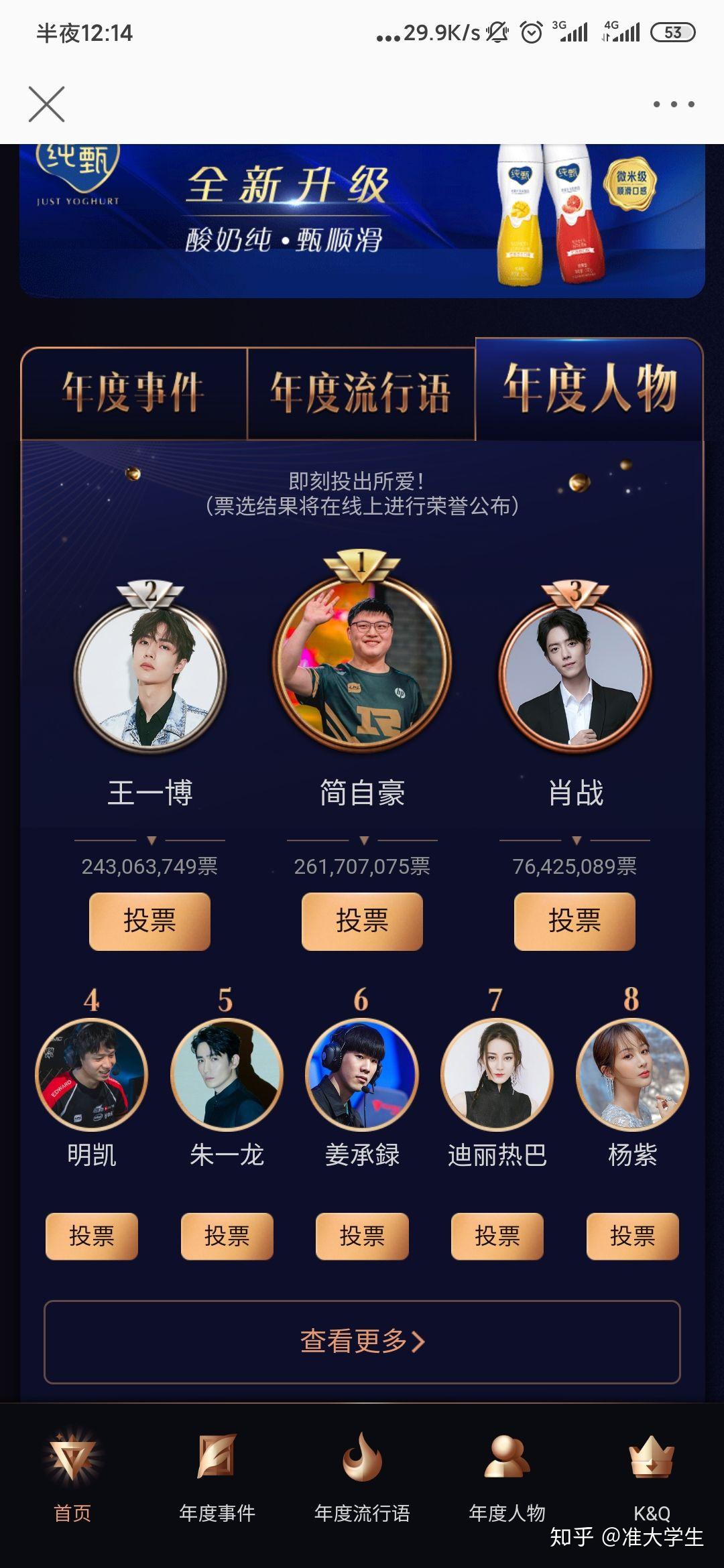
Task: Vote for 杨紫
Action: pos(633,1236)
